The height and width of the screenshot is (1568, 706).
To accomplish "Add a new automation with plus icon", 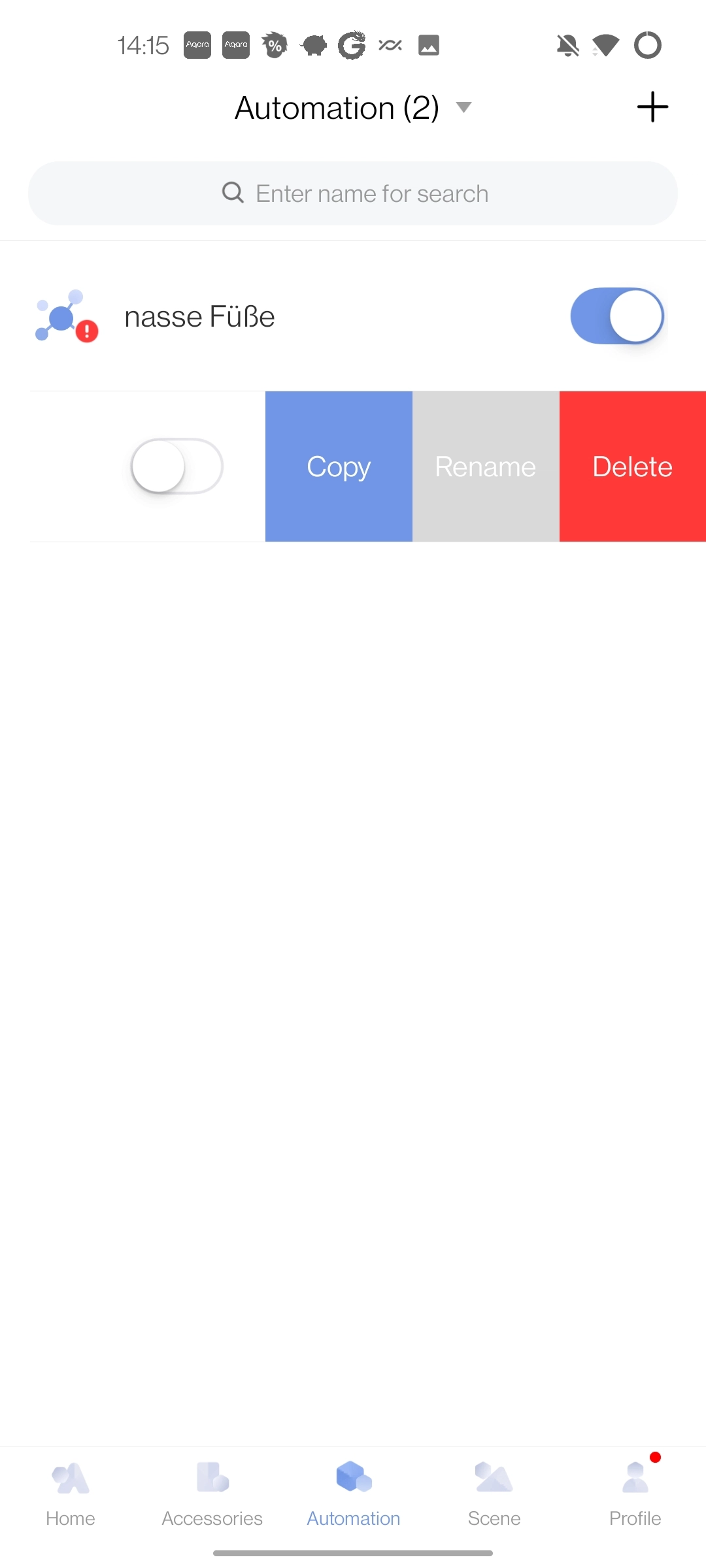I will 652,107.
